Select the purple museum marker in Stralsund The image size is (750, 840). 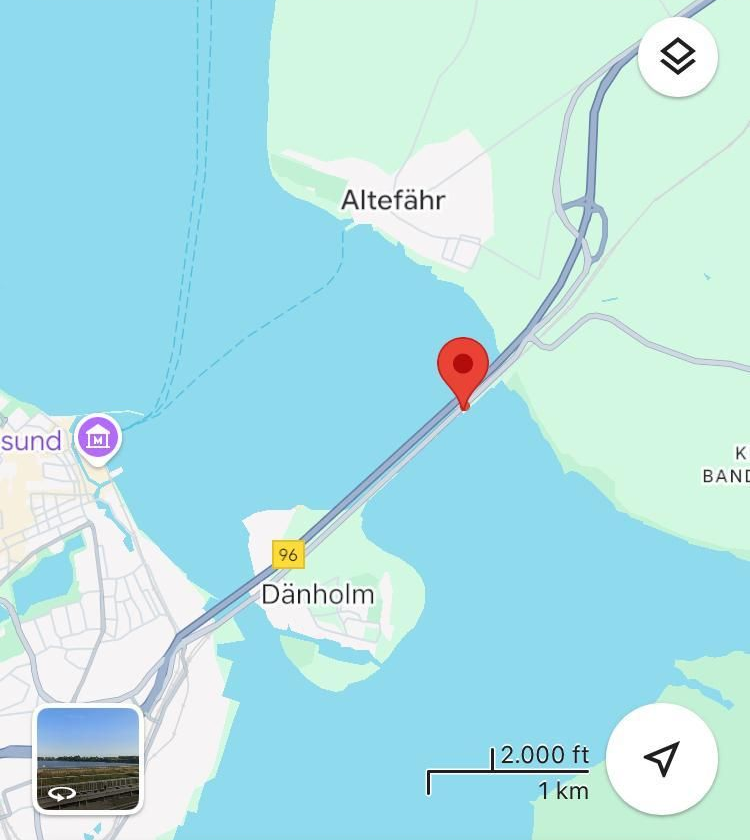click(x=98, y=437)
